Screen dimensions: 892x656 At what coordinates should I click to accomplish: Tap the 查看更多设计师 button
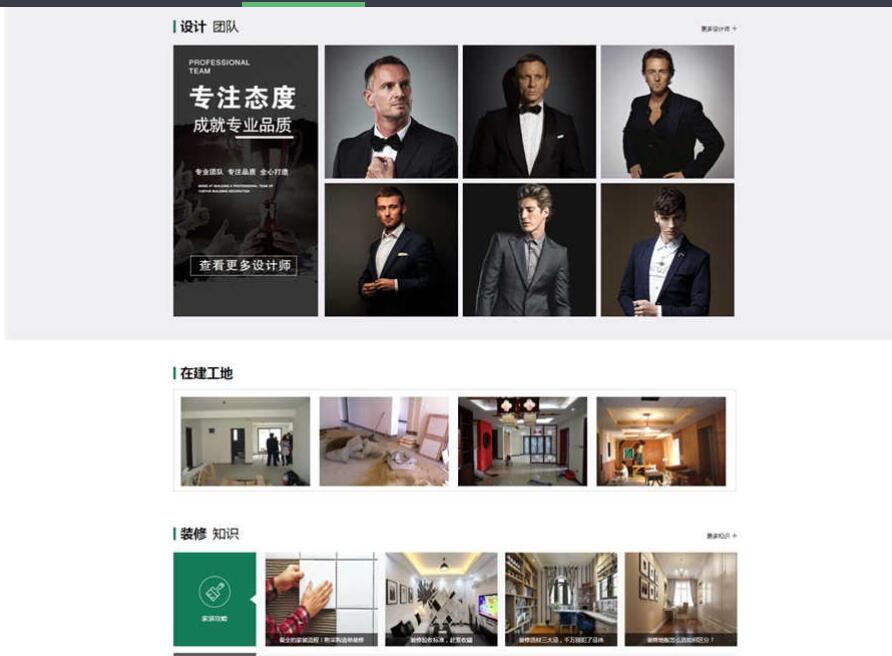coord(244,266)
